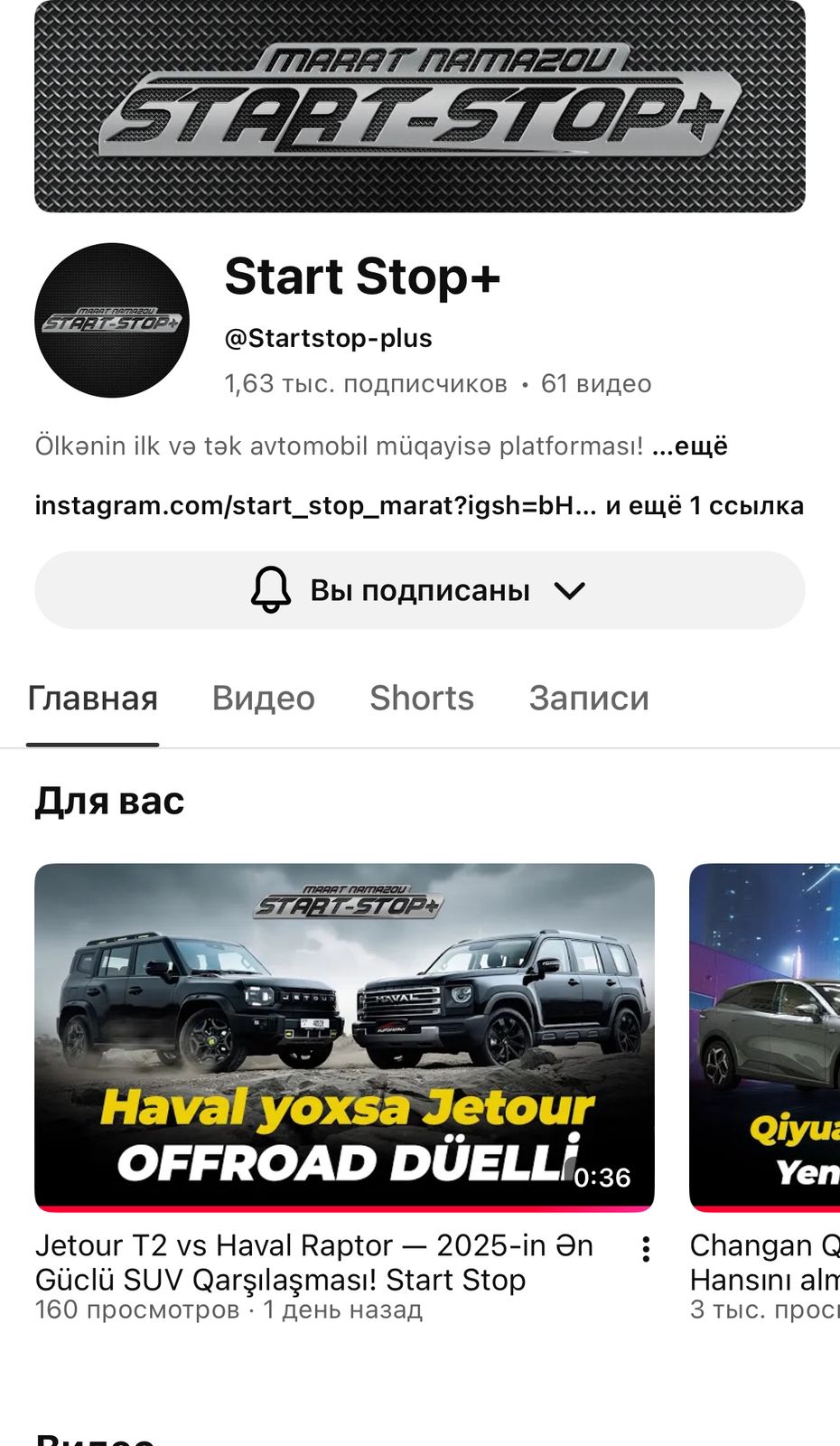This screenshot has width=840, height=1446.
Task: Expand channel description with ...ещё
Action: (x=689, y=446)
